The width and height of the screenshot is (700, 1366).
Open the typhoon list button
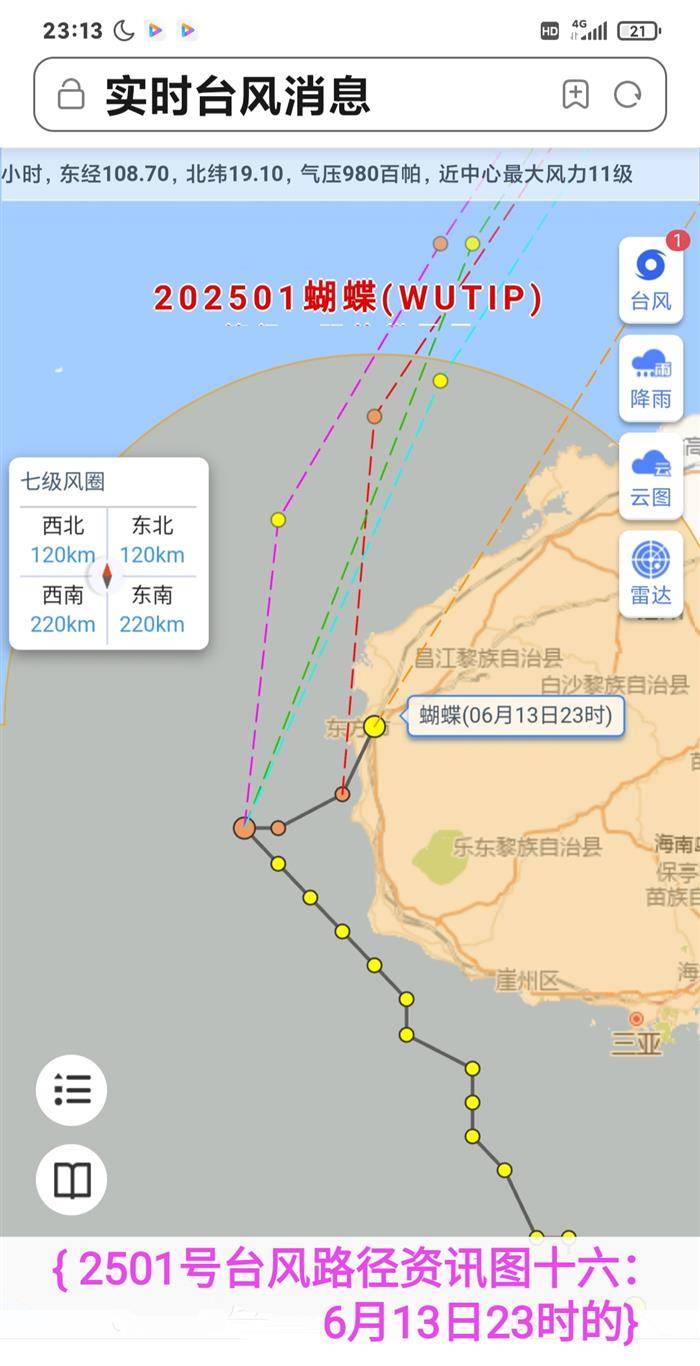[x=72, y=1089]
